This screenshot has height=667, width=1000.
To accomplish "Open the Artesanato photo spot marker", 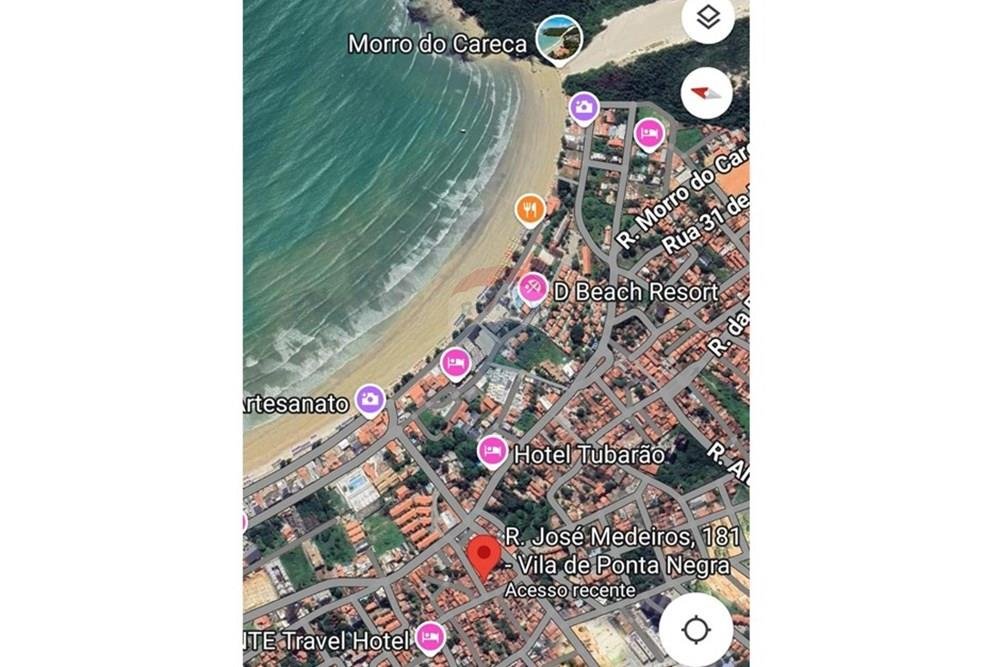I will coord(370,400).
